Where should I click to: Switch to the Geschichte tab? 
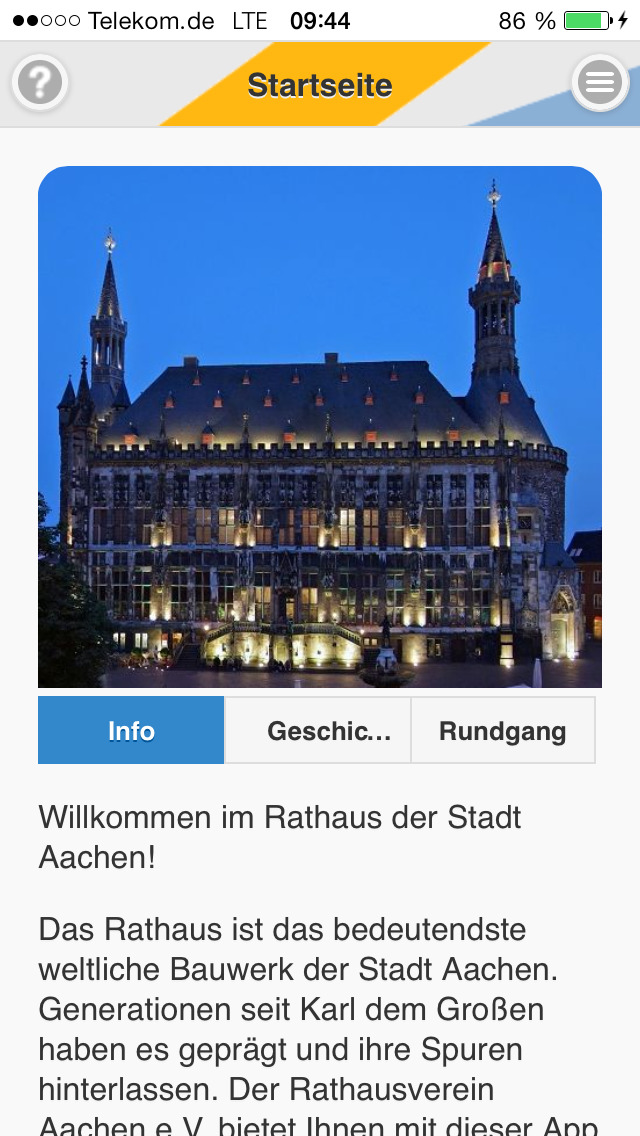coord(318,731)
